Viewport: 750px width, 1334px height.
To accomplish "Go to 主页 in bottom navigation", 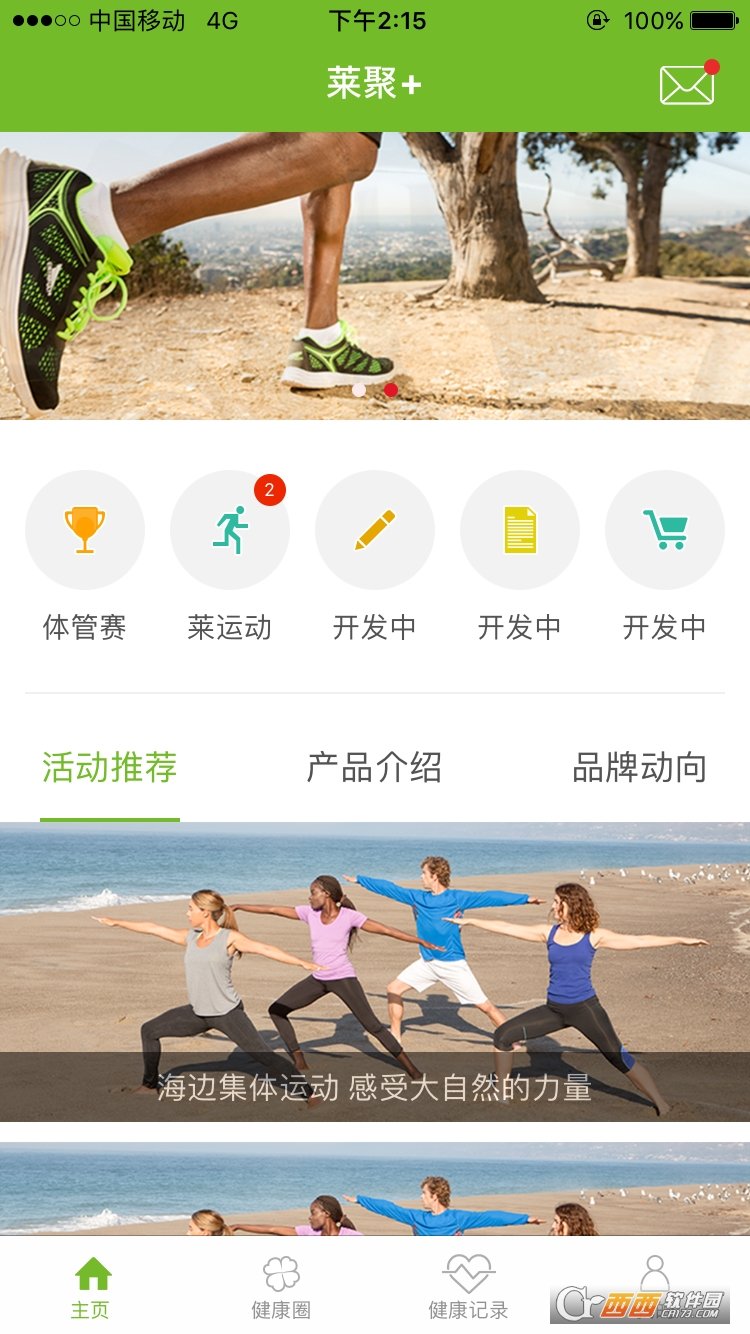I will point(92,1287).
